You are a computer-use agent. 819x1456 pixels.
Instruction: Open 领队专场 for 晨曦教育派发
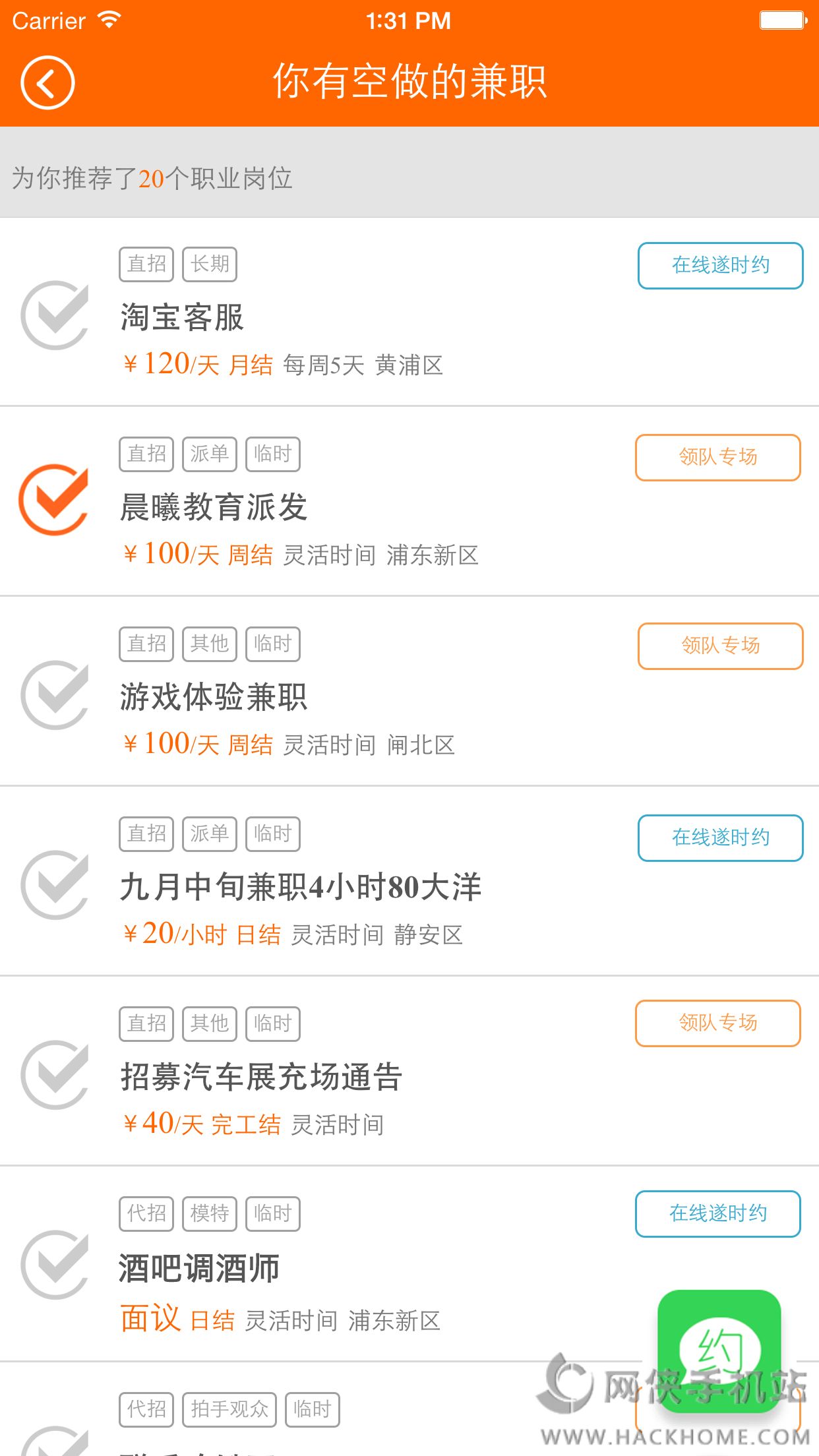coord(718,457)
